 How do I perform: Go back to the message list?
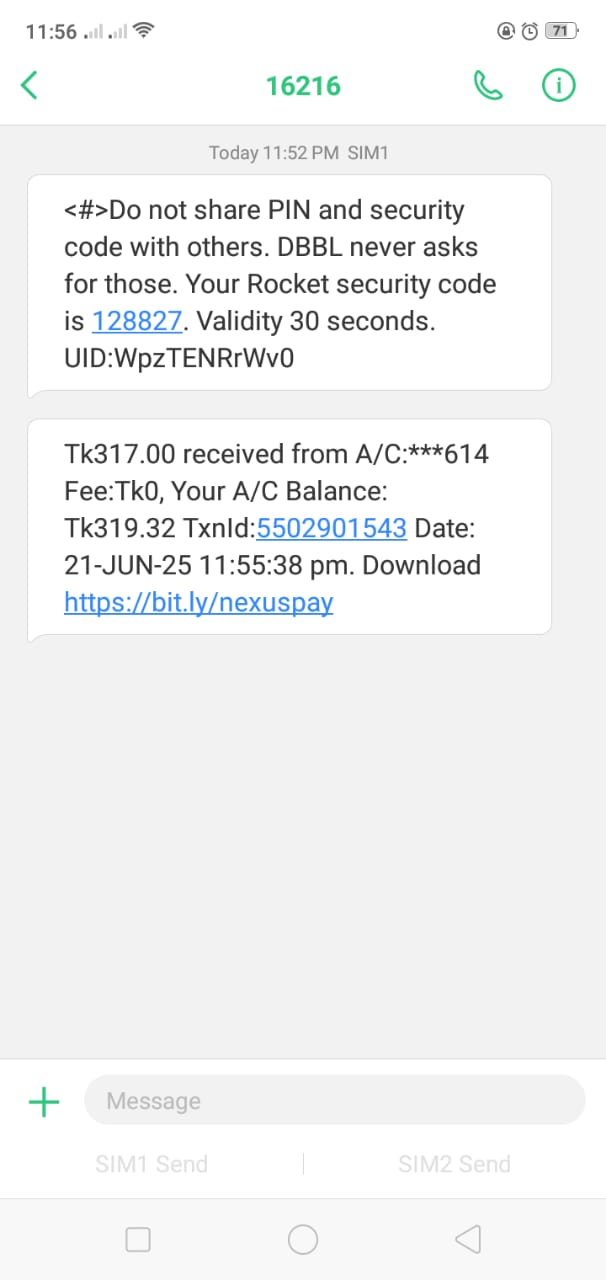(x=29, y=86)
